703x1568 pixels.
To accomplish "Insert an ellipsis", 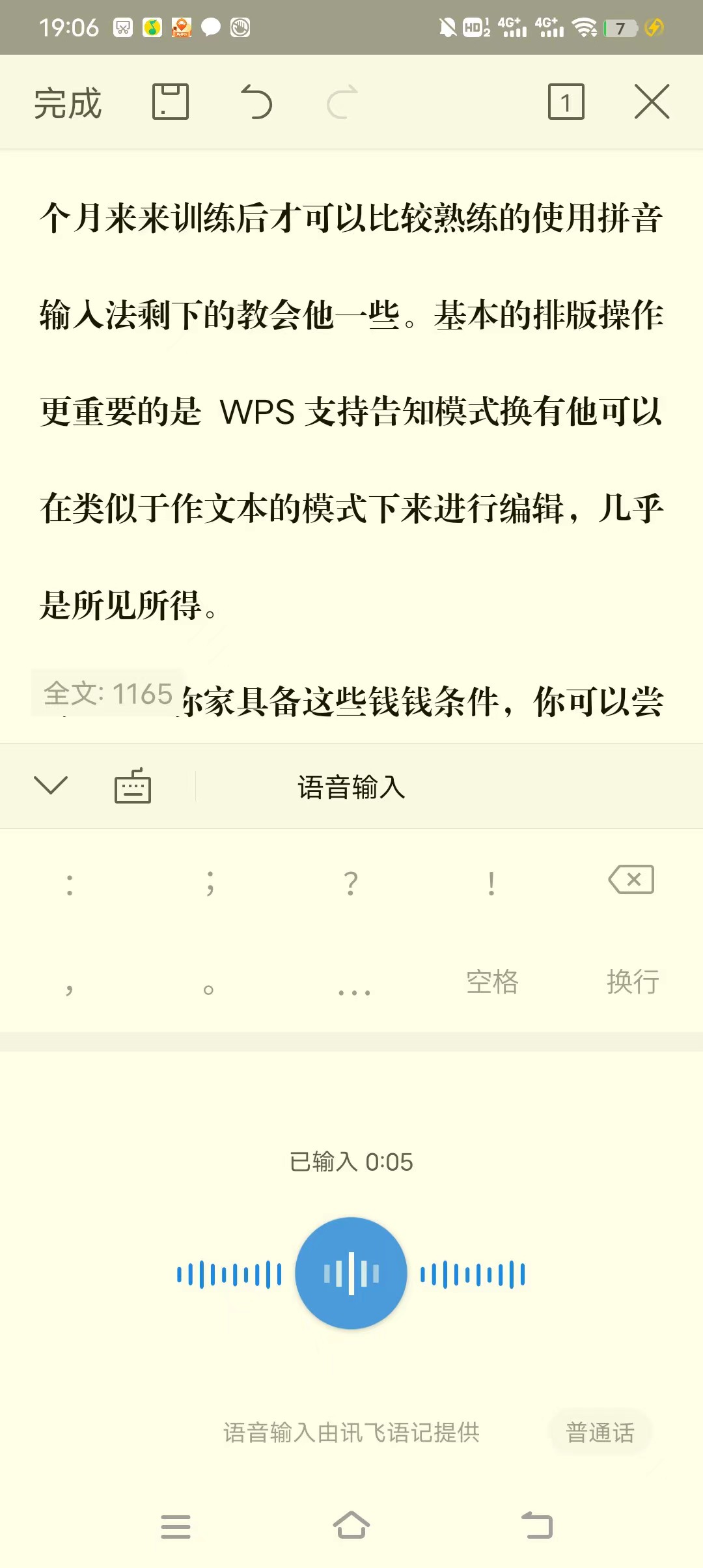I will coord(354,992).
